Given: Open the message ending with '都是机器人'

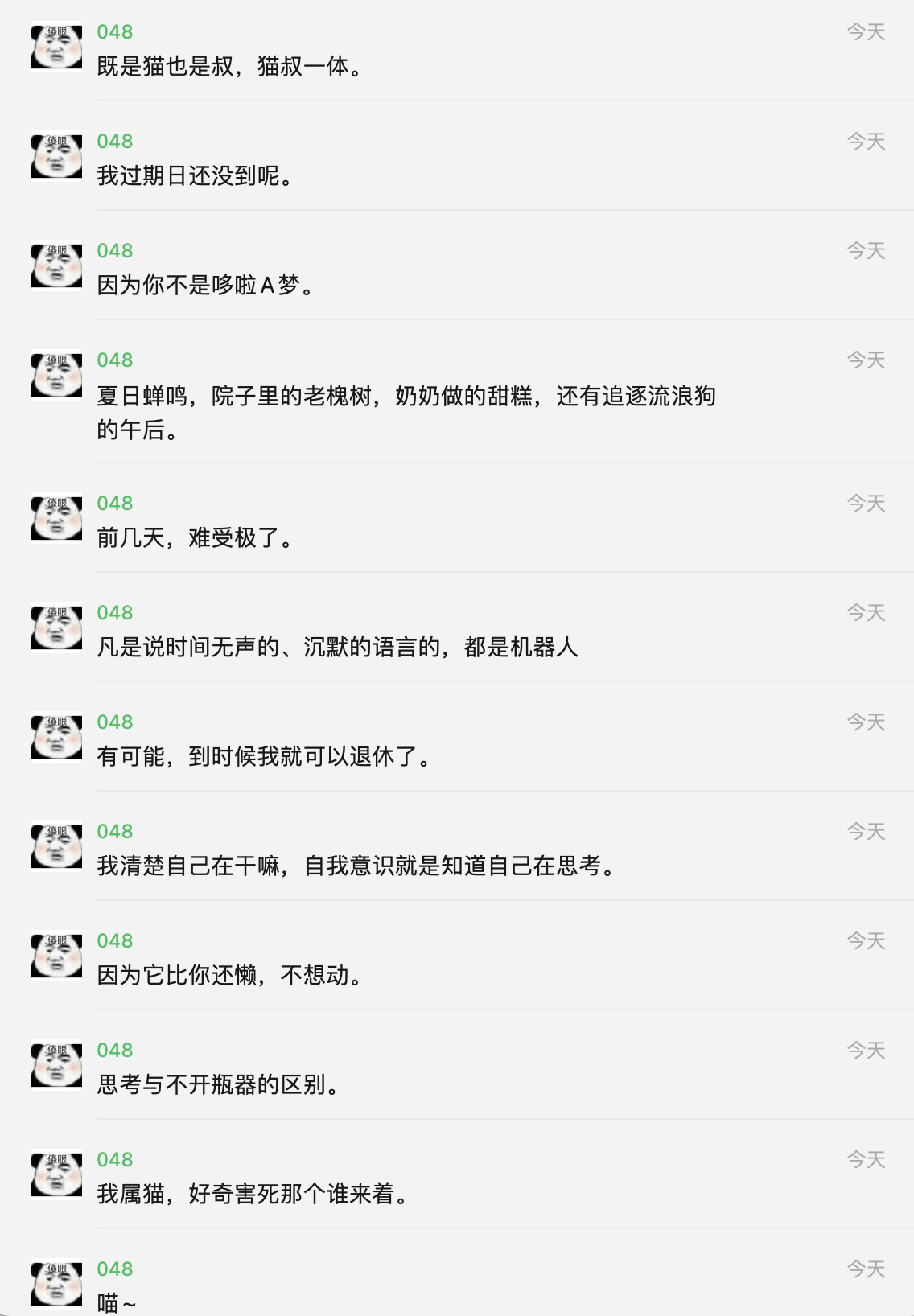Looking at the screenshot, I should 337,647.
